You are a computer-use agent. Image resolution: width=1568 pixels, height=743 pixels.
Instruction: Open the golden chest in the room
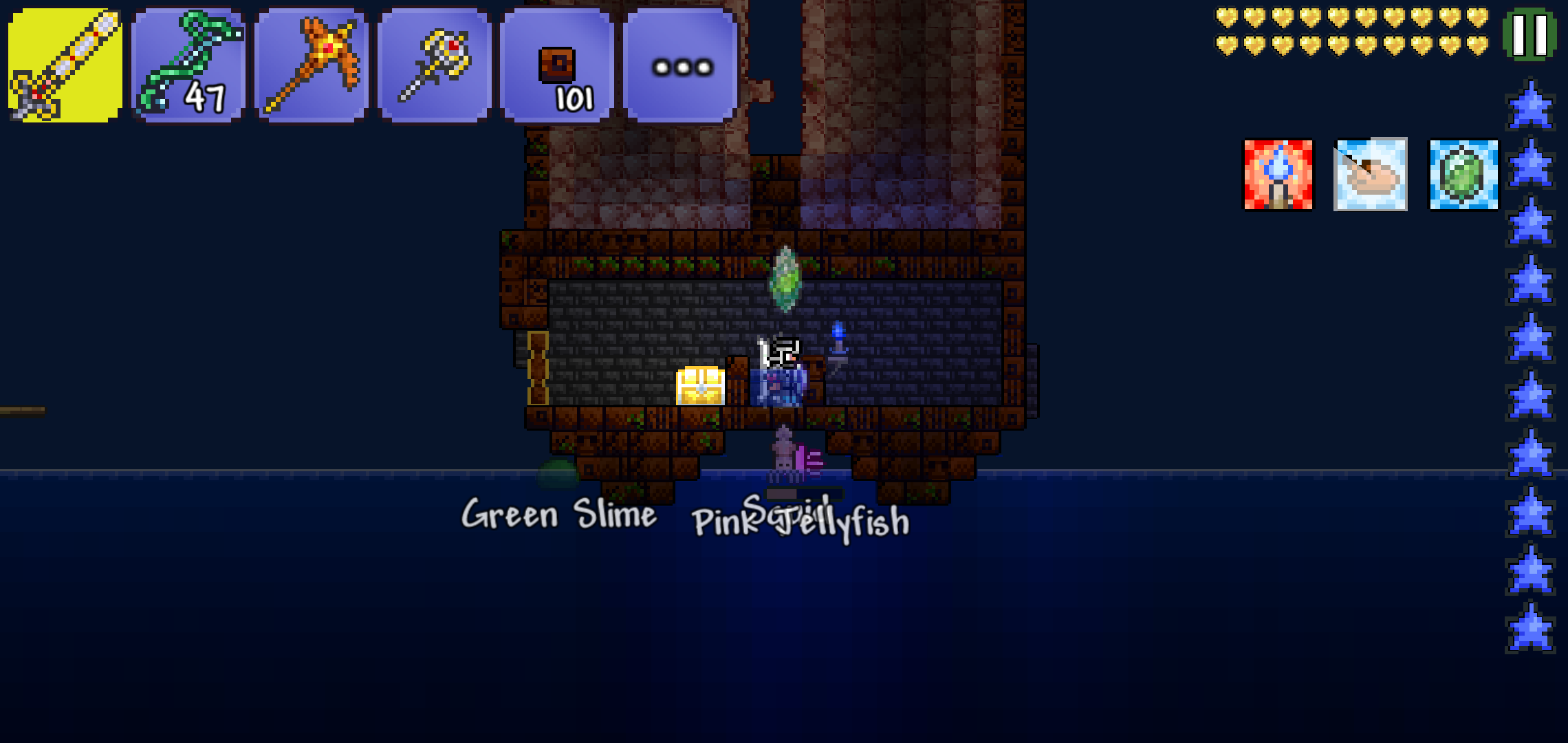coord(700,386)
